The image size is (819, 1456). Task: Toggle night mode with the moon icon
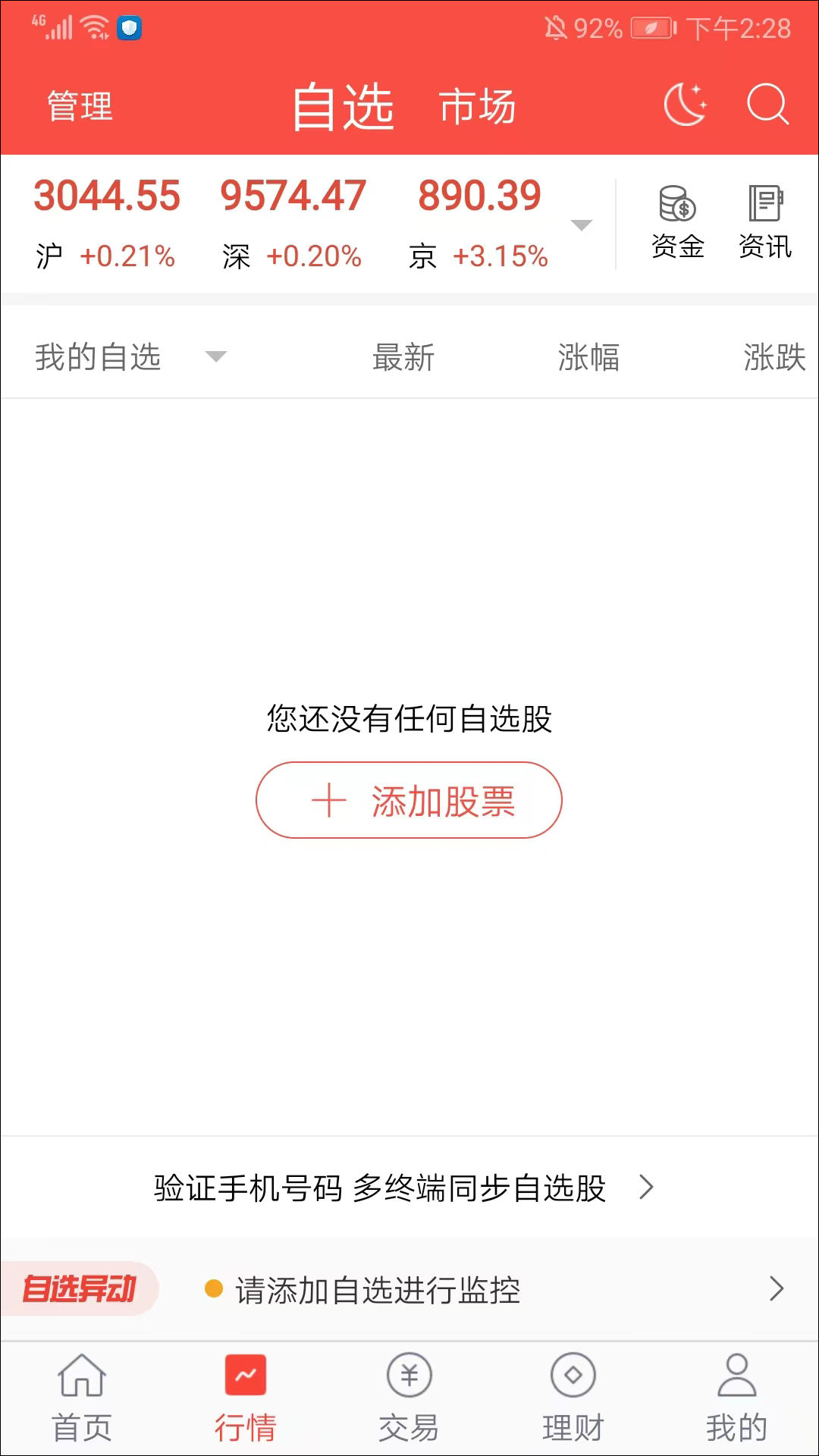click(683, 105)
